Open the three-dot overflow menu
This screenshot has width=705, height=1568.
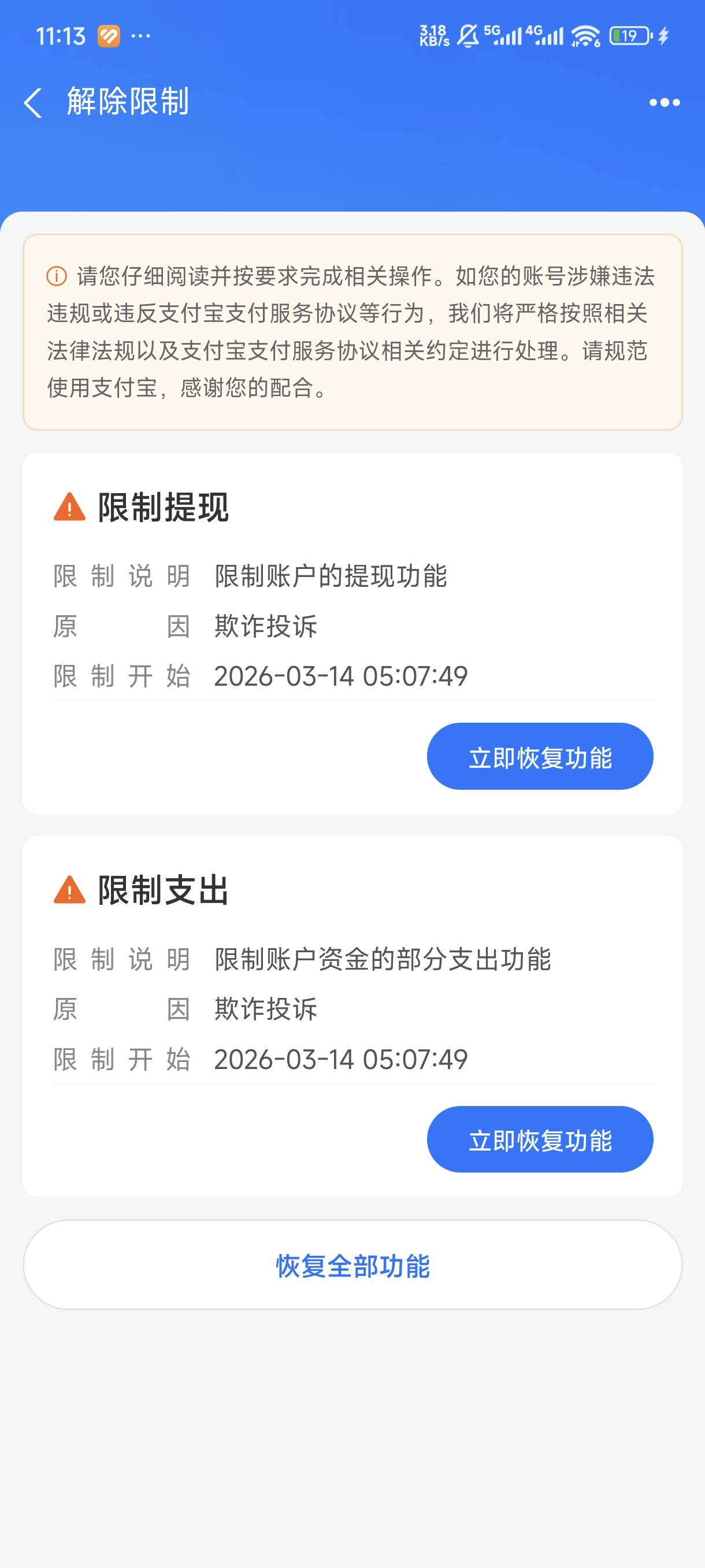[x=664, y=102]
